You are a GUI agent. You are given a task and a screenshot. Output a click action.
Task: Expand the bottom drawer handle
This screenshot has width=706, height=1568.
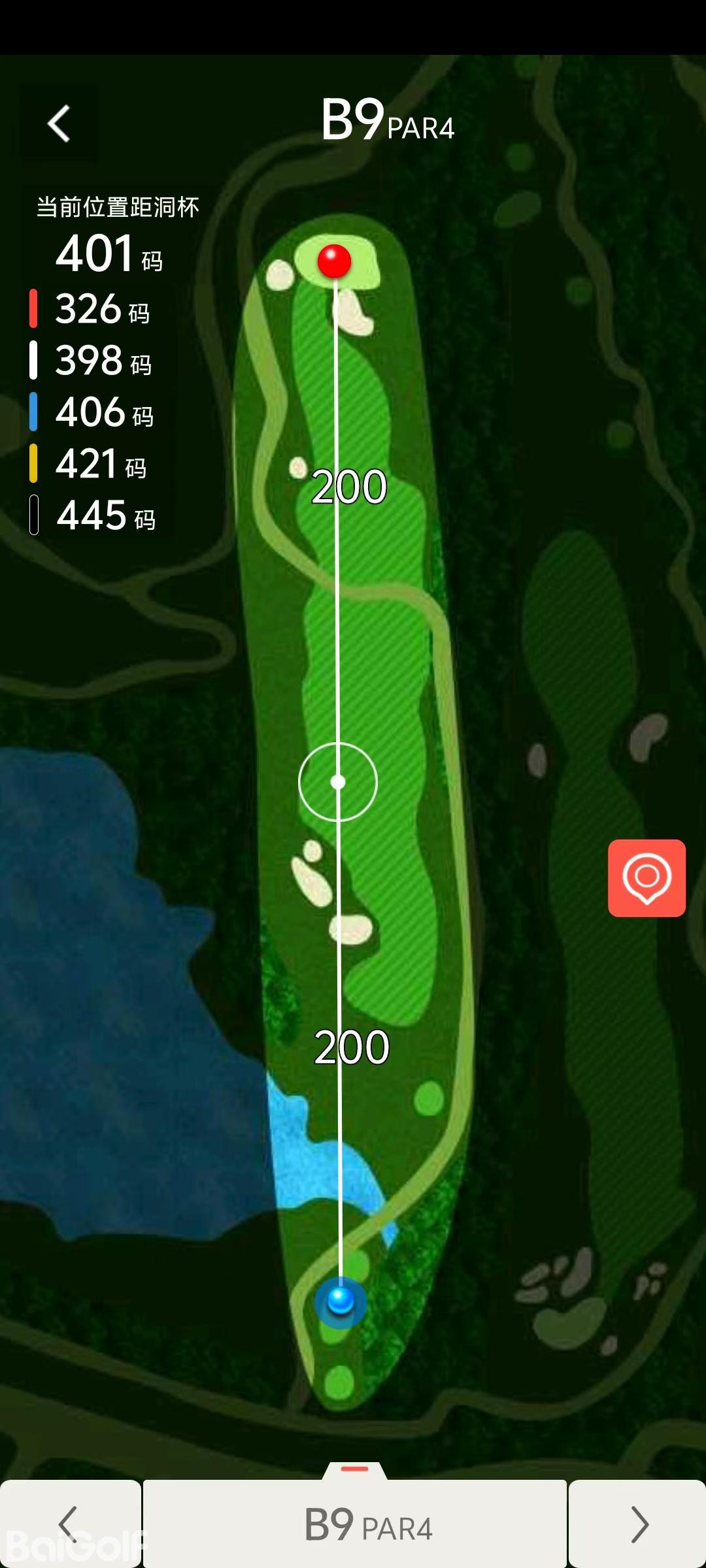tap(355, 1470)
